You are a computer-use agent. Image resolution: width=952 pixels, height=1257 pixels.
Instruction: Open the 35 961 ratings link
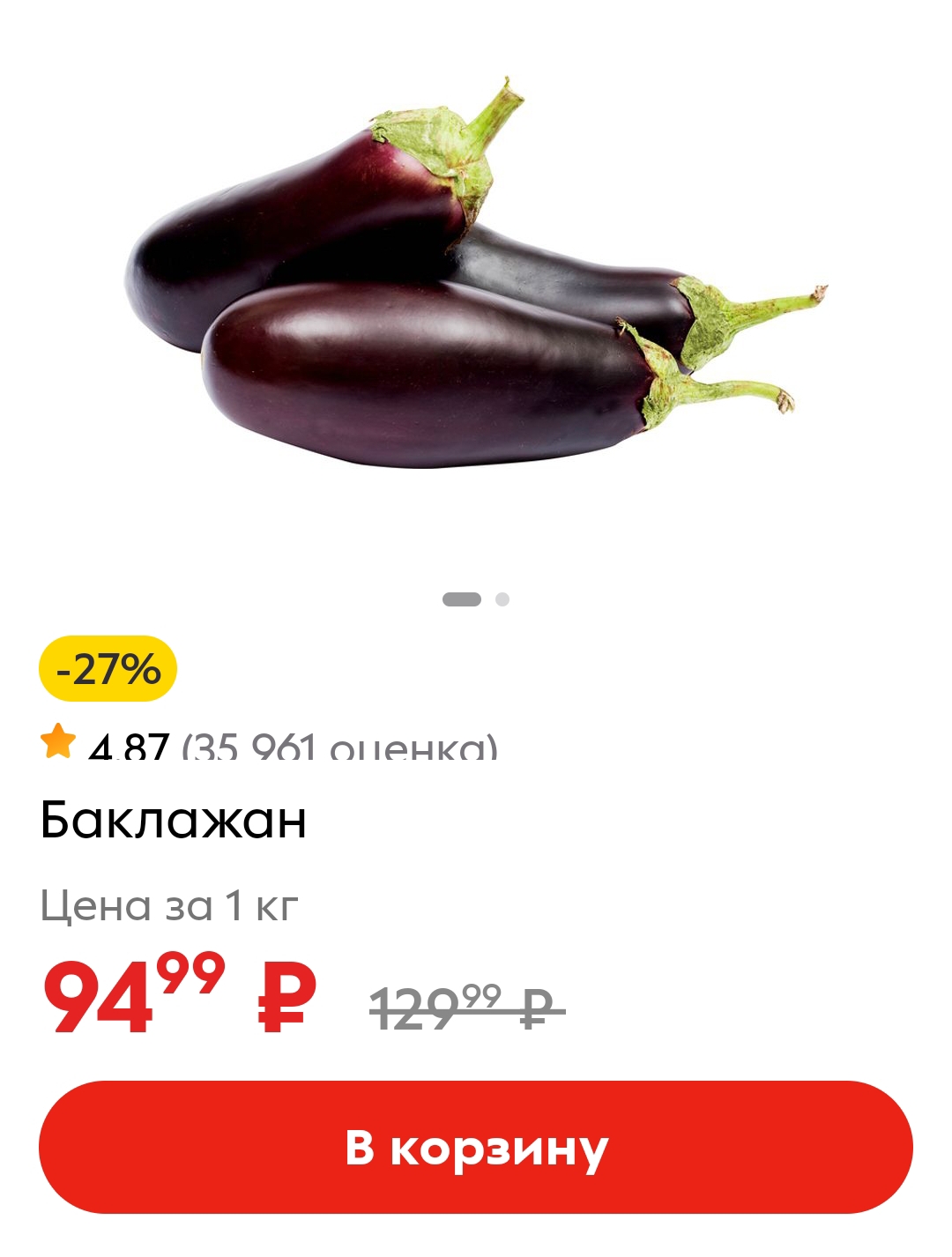tap(339, 748)
